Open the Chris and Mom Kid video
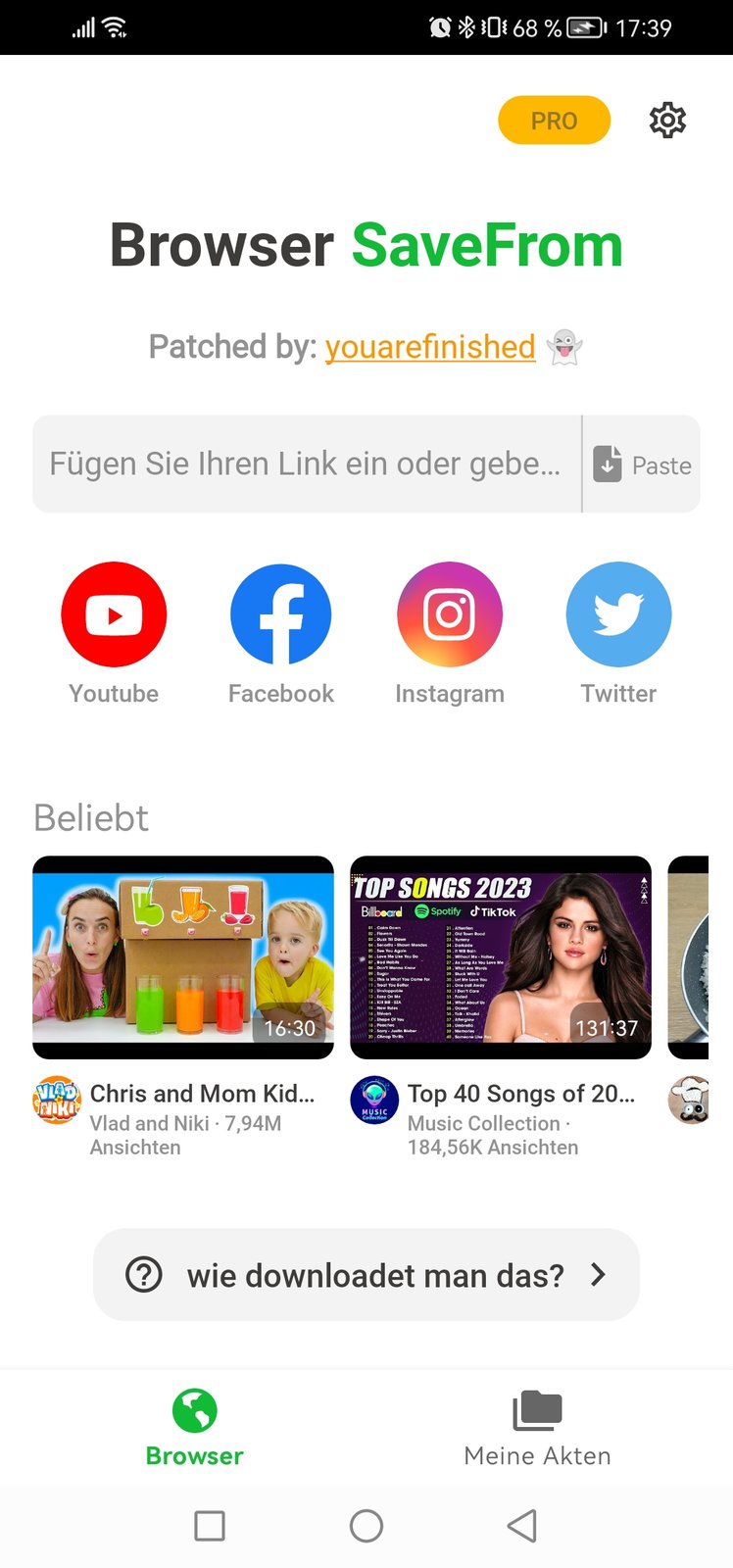Screen dimensions: 733x1568 click(183, 957)
